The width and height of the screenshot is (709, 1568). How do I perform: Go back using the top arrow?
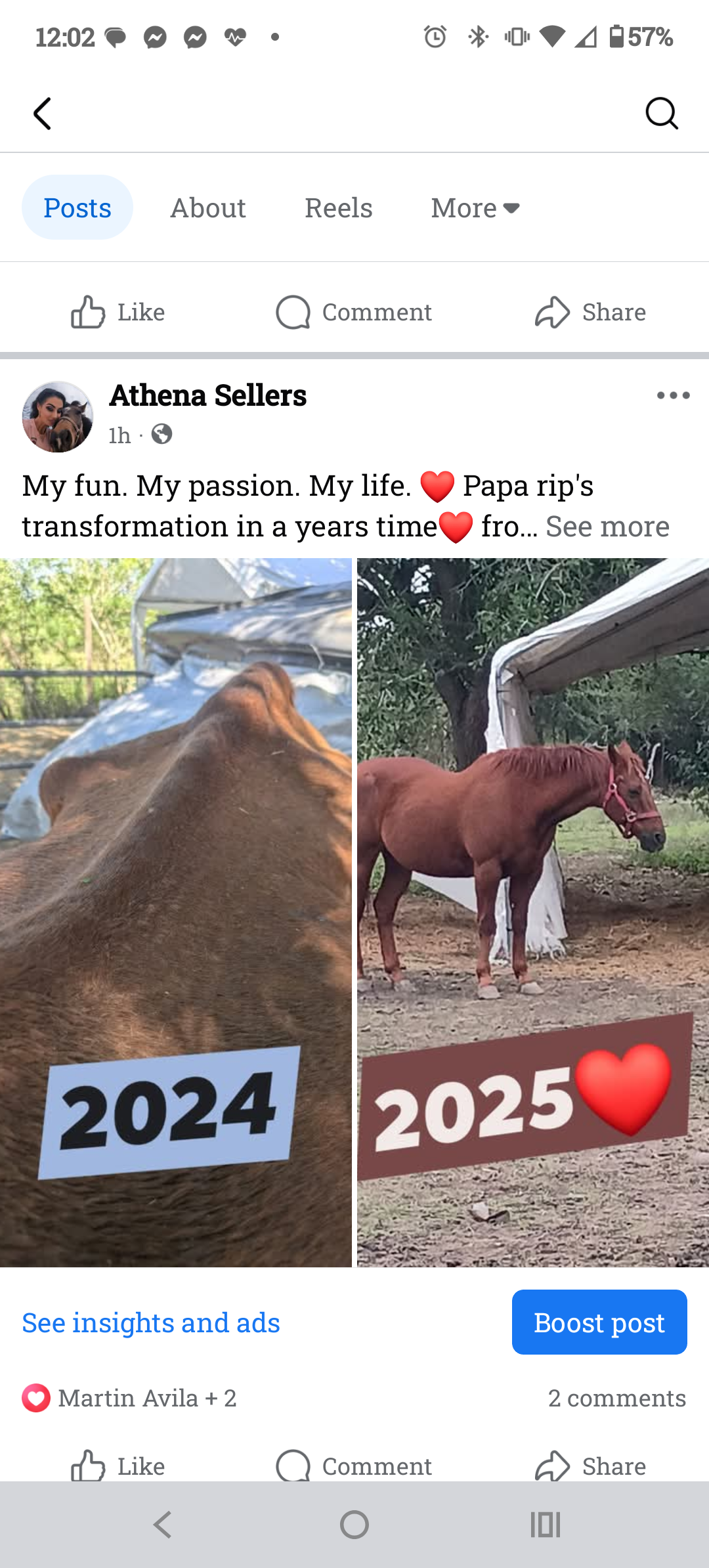[x=42, y=114]
